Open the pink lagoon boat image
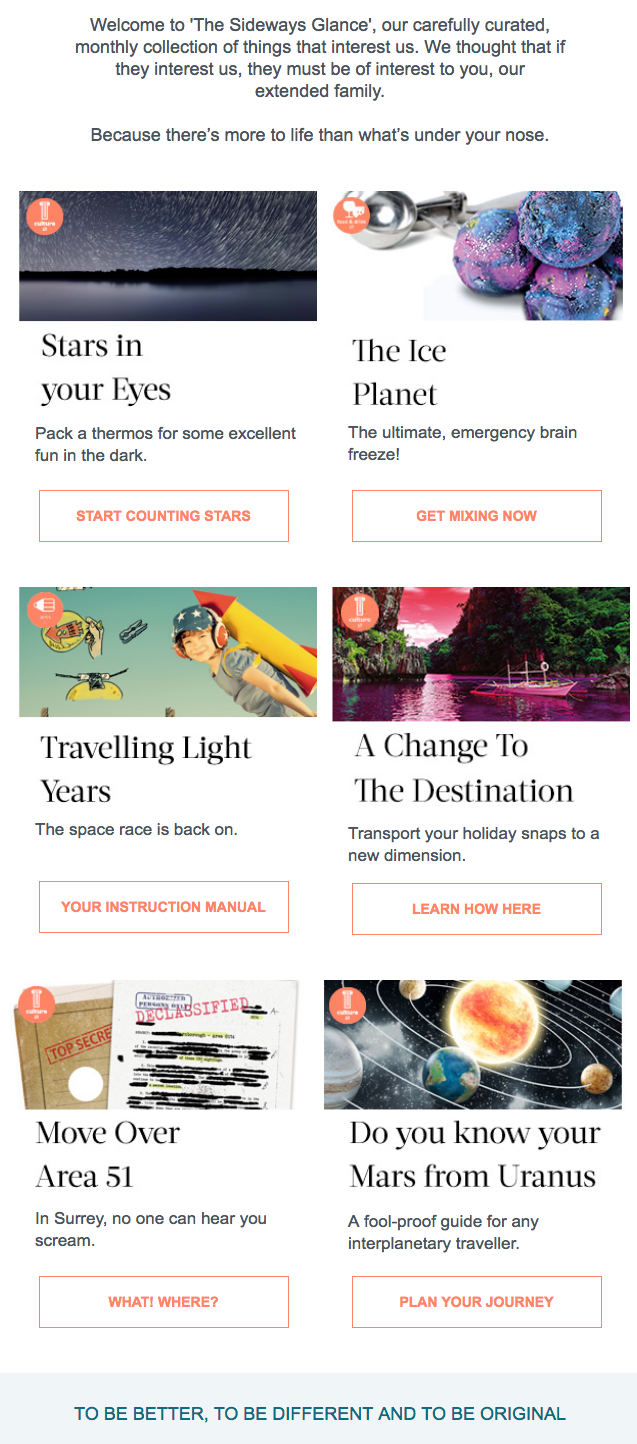This screenshot has width=637, height=1444. tap(481, 654)
